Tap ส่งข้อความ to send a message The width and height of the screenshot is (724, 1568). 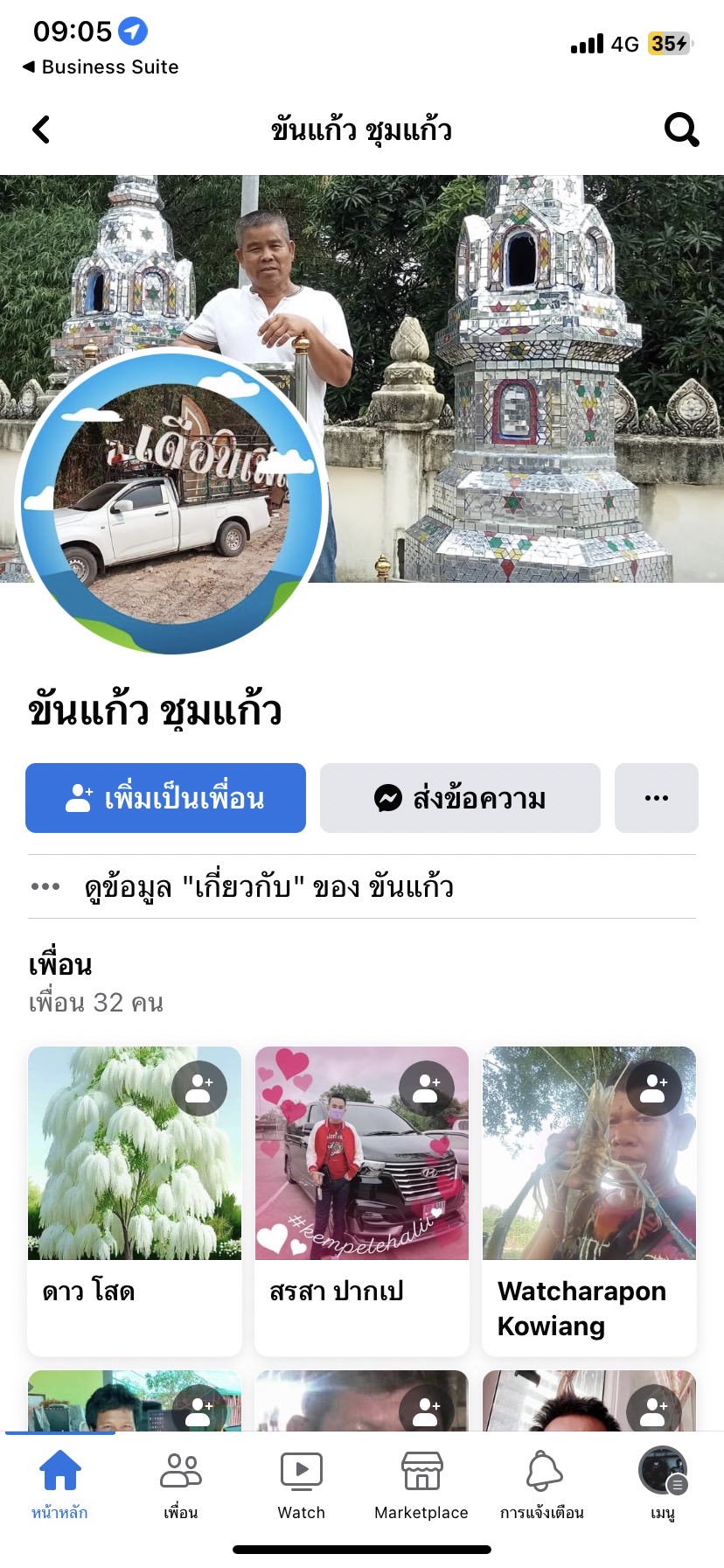pos(460,798)
